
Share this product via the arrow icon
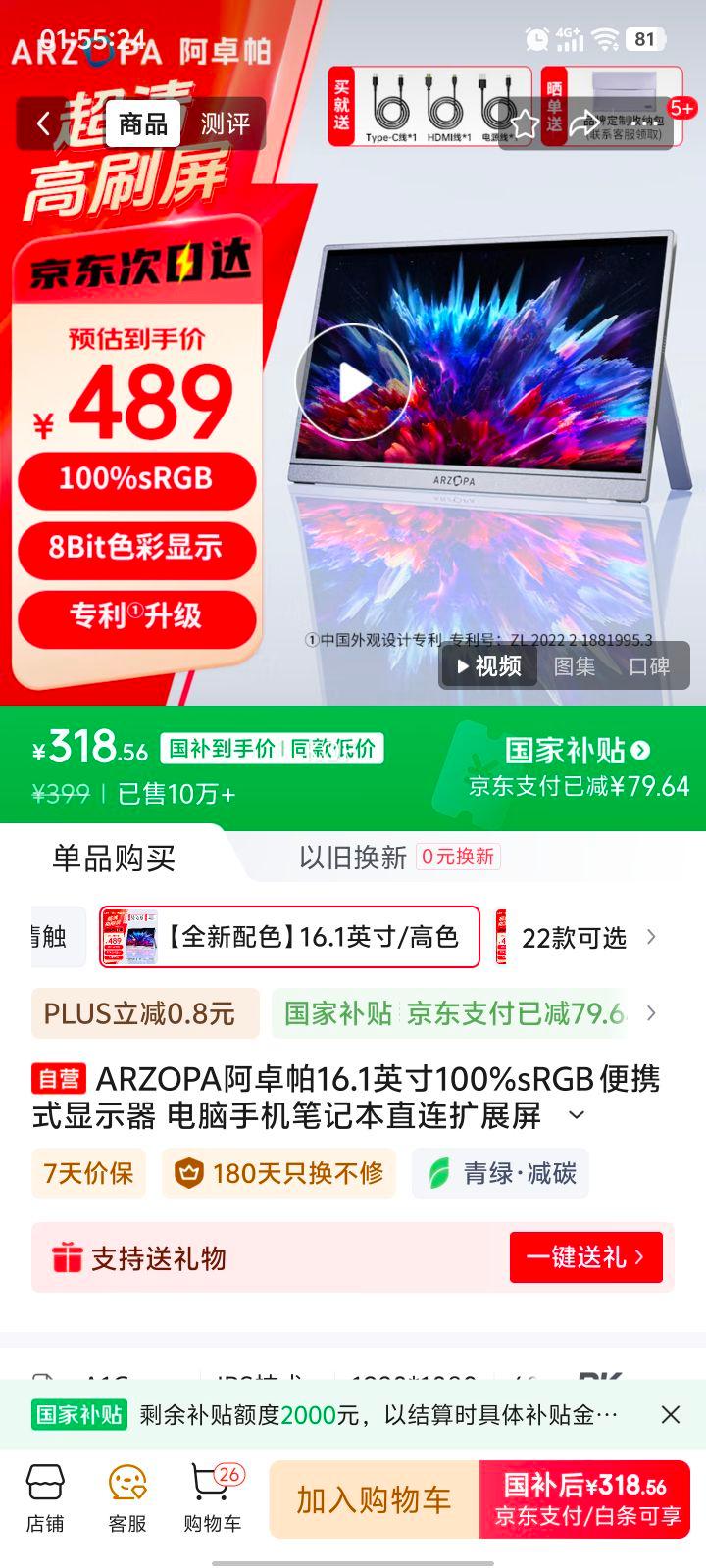point(584,124)
